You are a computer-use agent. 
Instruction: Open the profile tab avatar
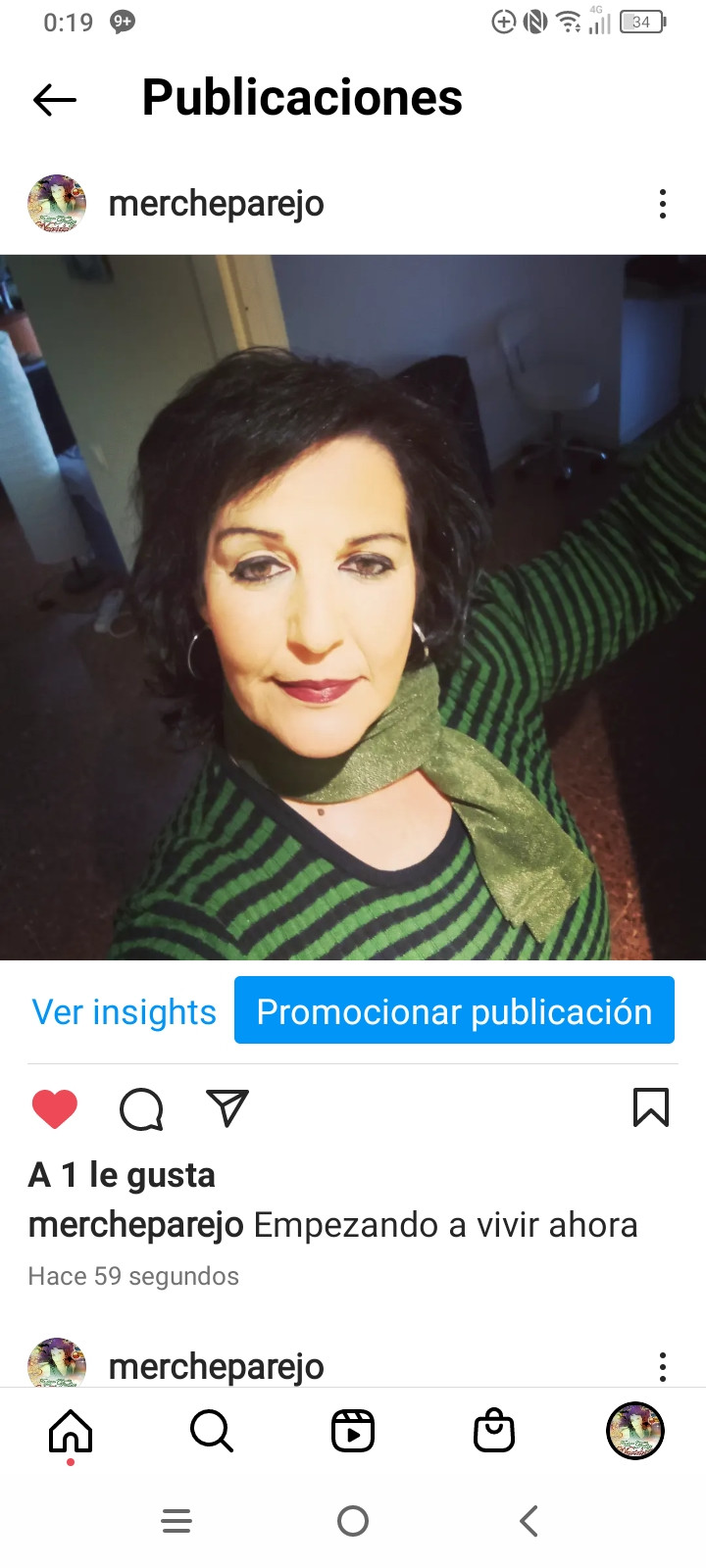click(635, 1431)
